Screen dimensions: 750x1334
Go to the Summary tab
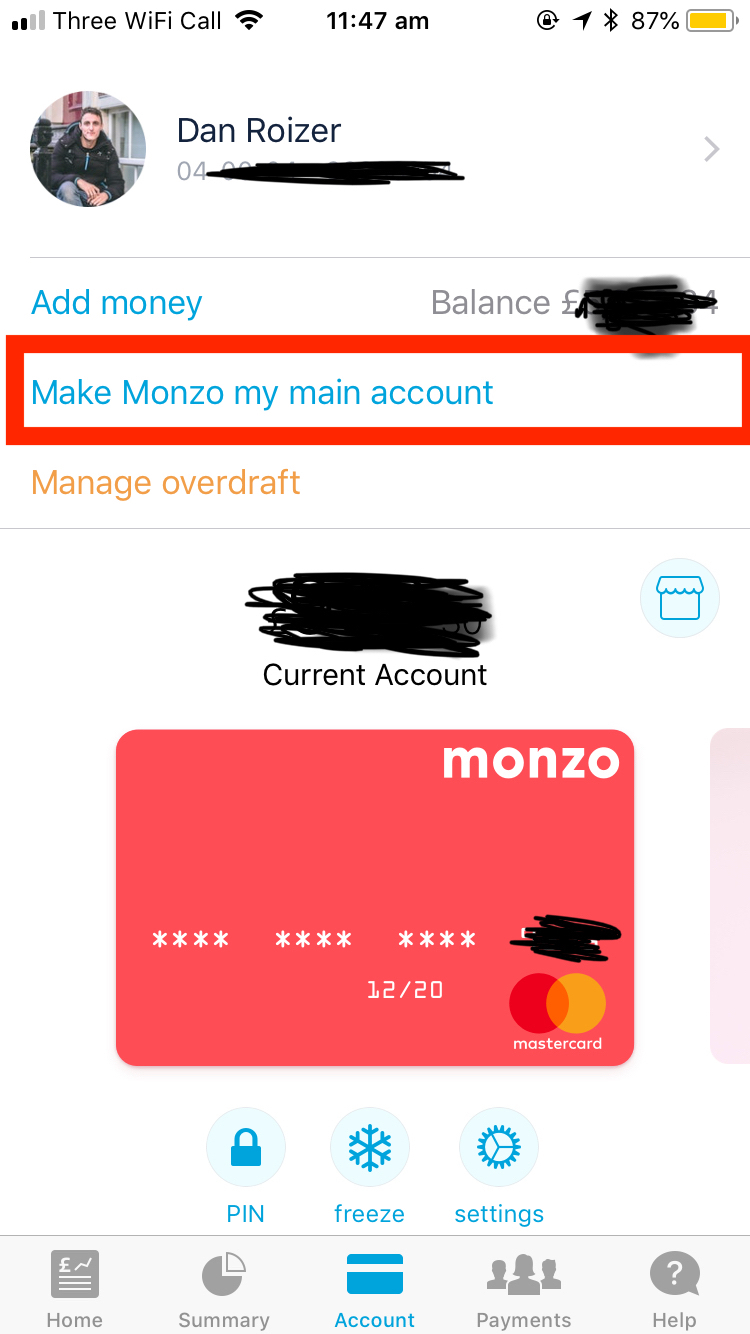pos(224,1290)
